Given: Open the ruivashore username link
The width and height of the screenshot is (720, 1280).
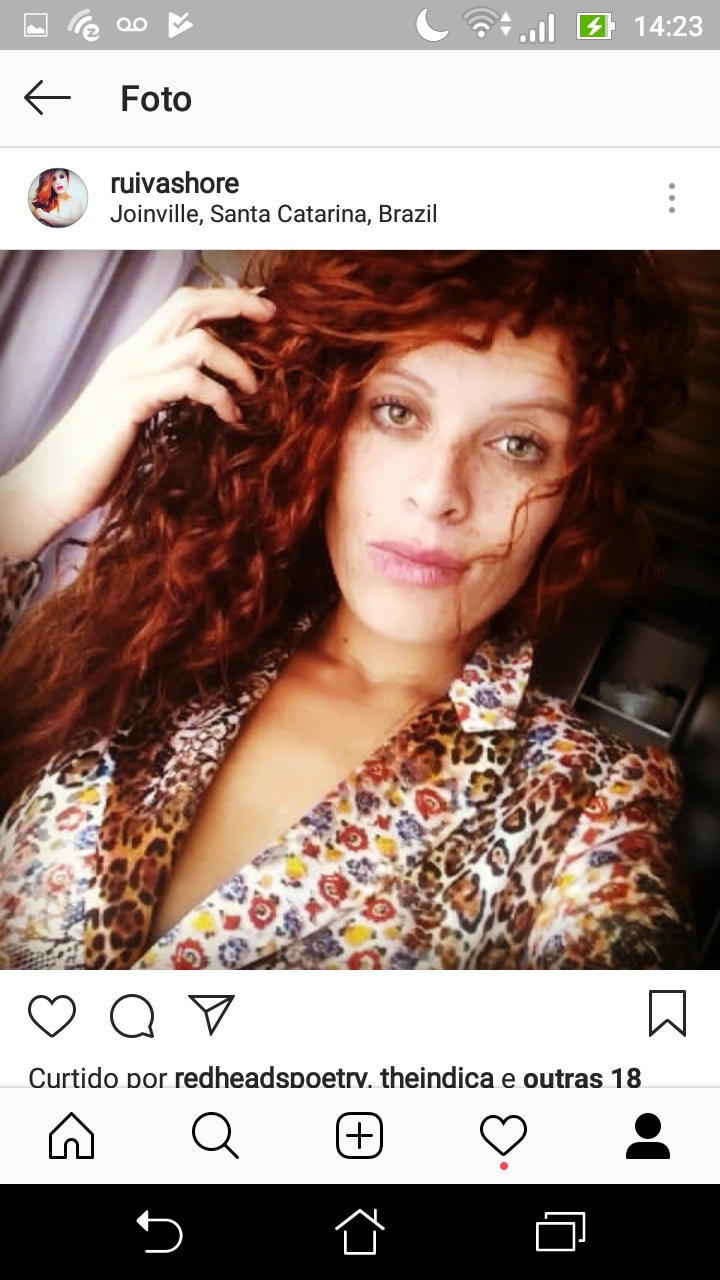Looking at the screenshot, I should pos(174,183).
